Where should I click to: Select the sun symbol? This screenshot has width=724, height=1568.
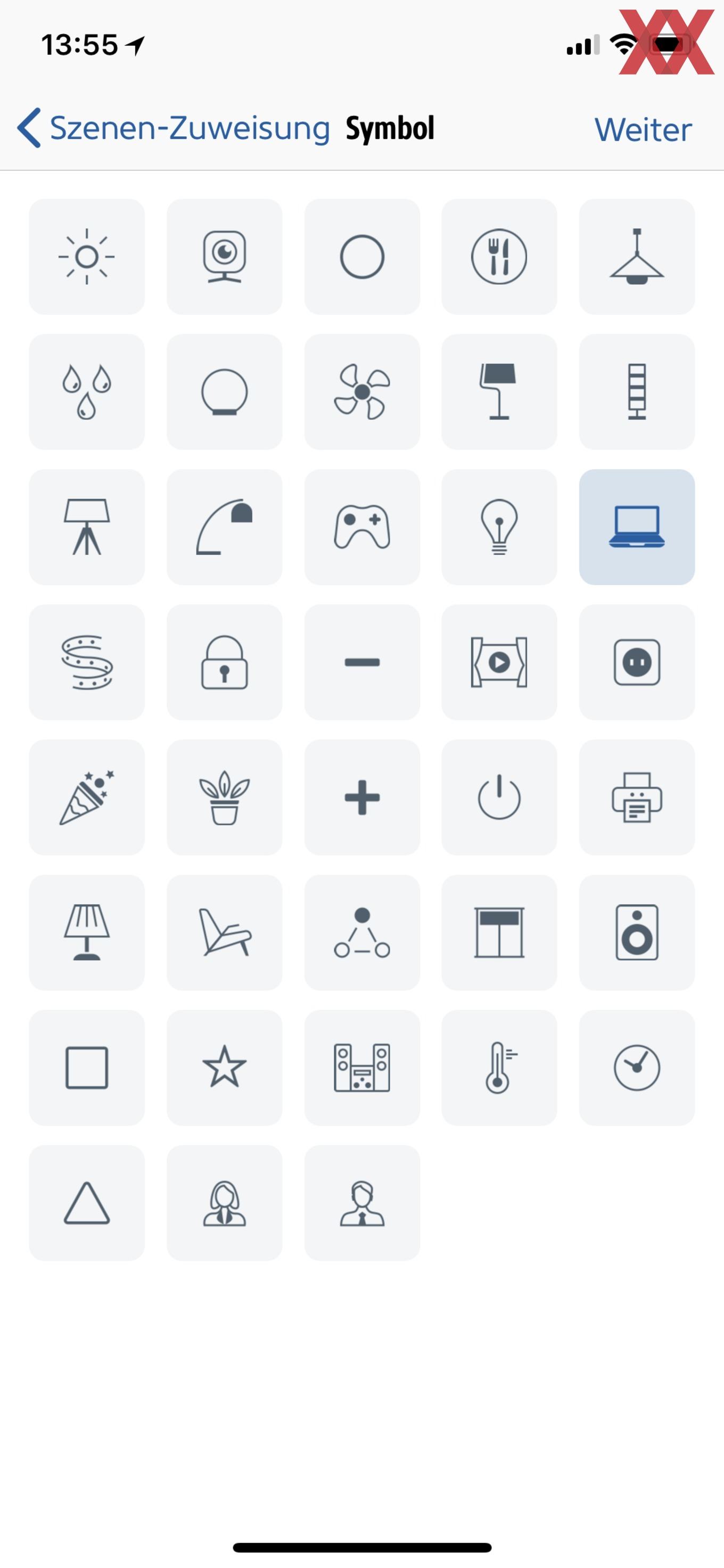pos(87,257)
